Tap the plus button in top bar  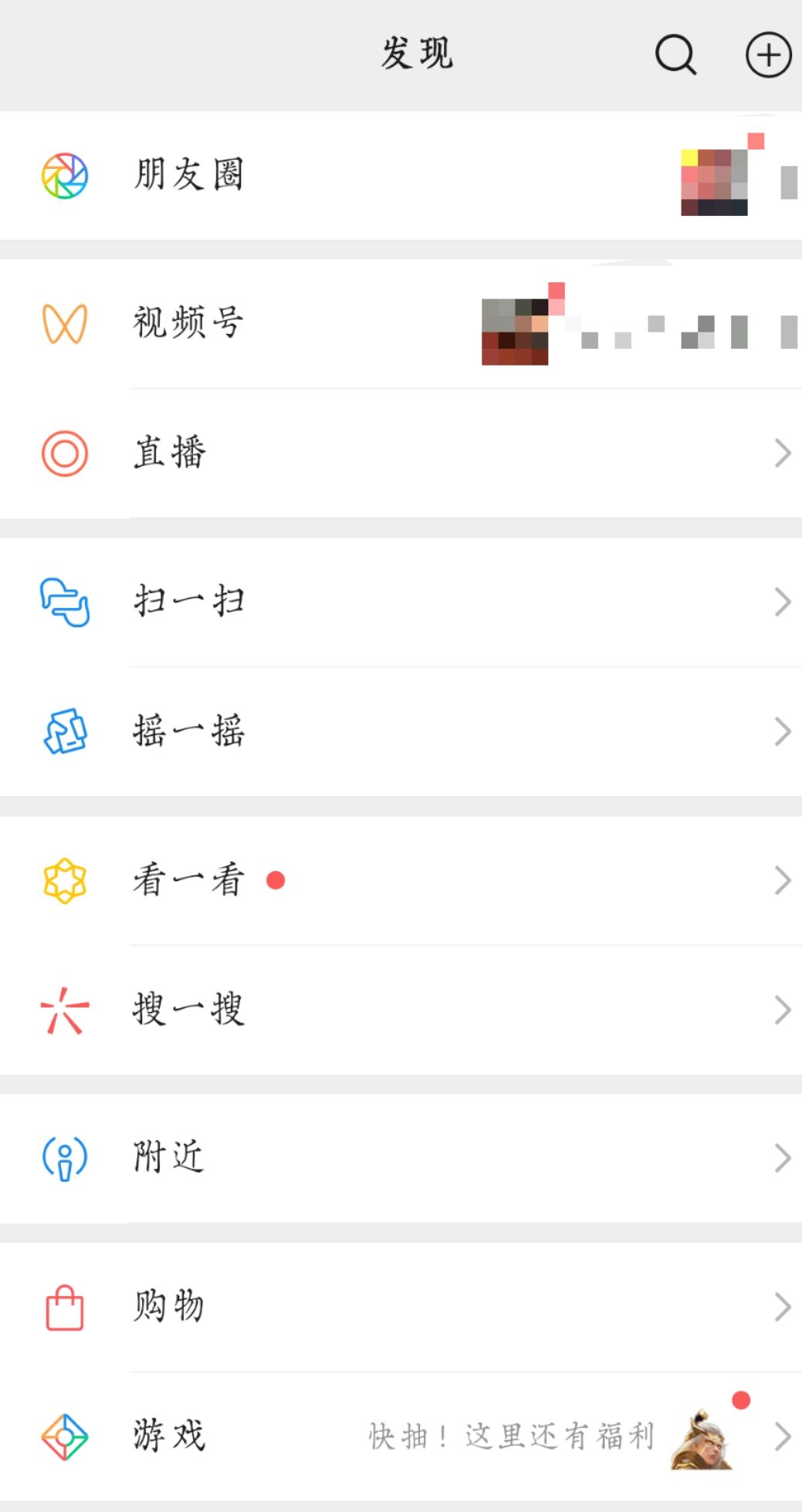point(768,54)
